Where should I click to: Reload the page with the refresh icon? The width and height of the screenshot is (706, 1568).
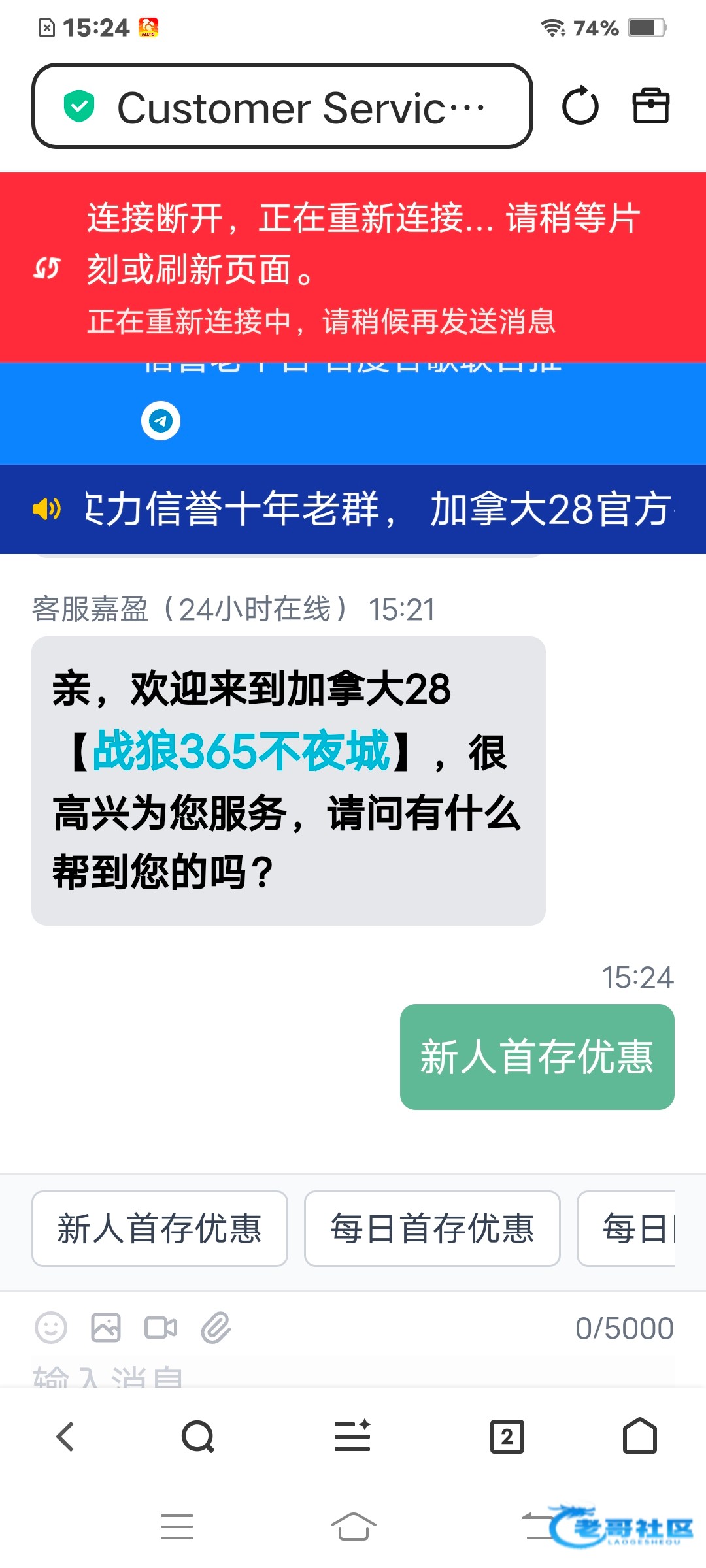tap(580, 106)
